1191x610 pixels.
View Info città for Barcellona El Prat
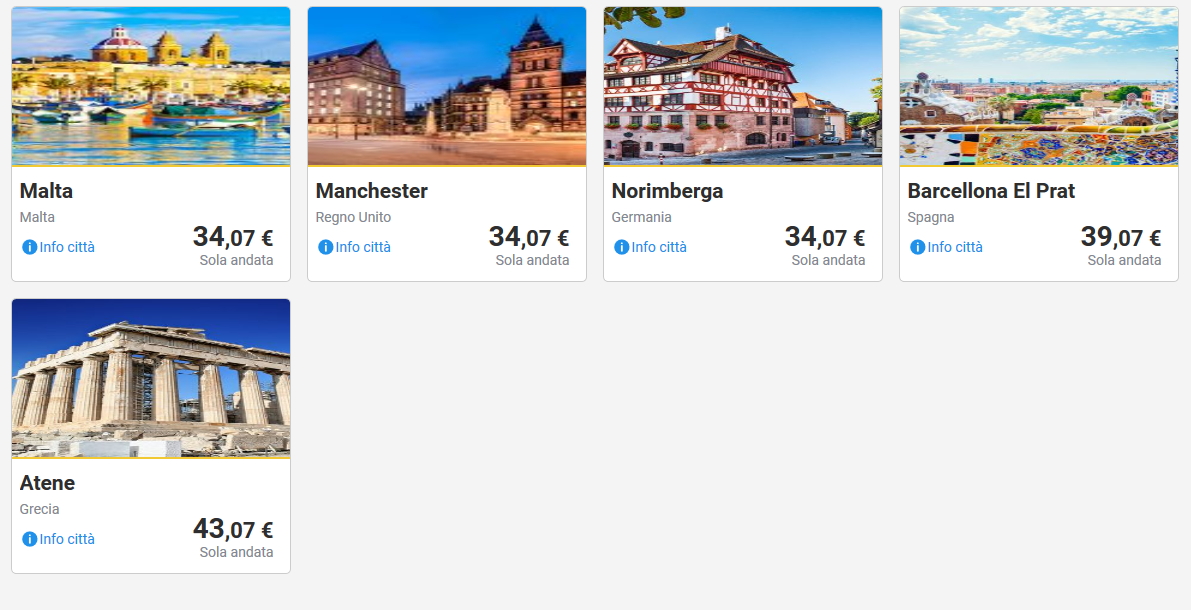coord(947,247)
